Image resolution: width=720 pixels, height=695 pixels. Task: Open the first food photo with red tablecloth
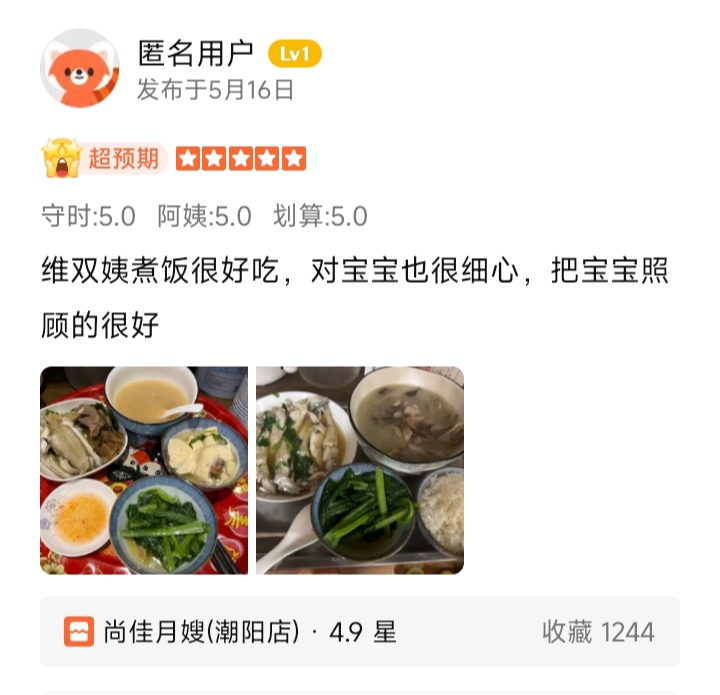click(144, 470)
